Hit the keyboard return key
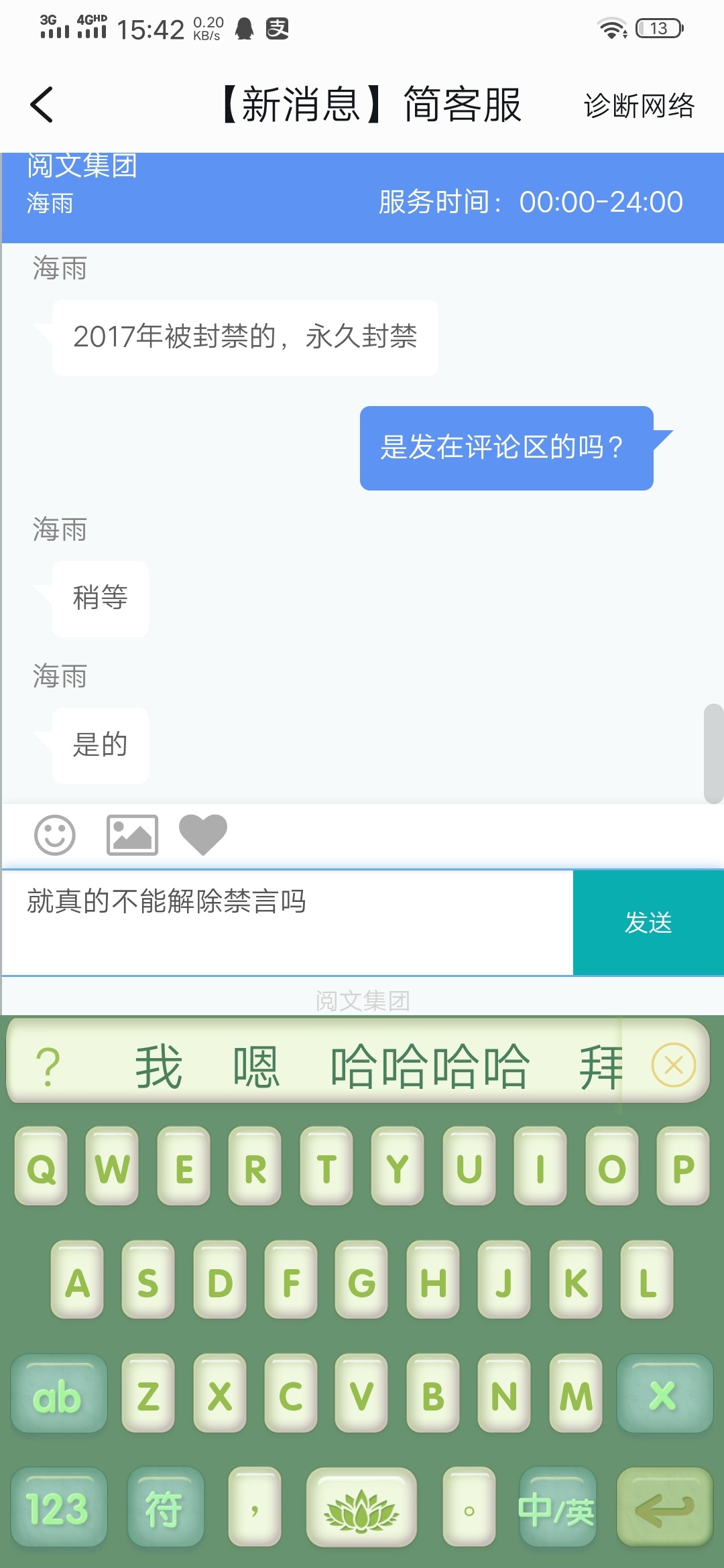 pos(664,1509)
